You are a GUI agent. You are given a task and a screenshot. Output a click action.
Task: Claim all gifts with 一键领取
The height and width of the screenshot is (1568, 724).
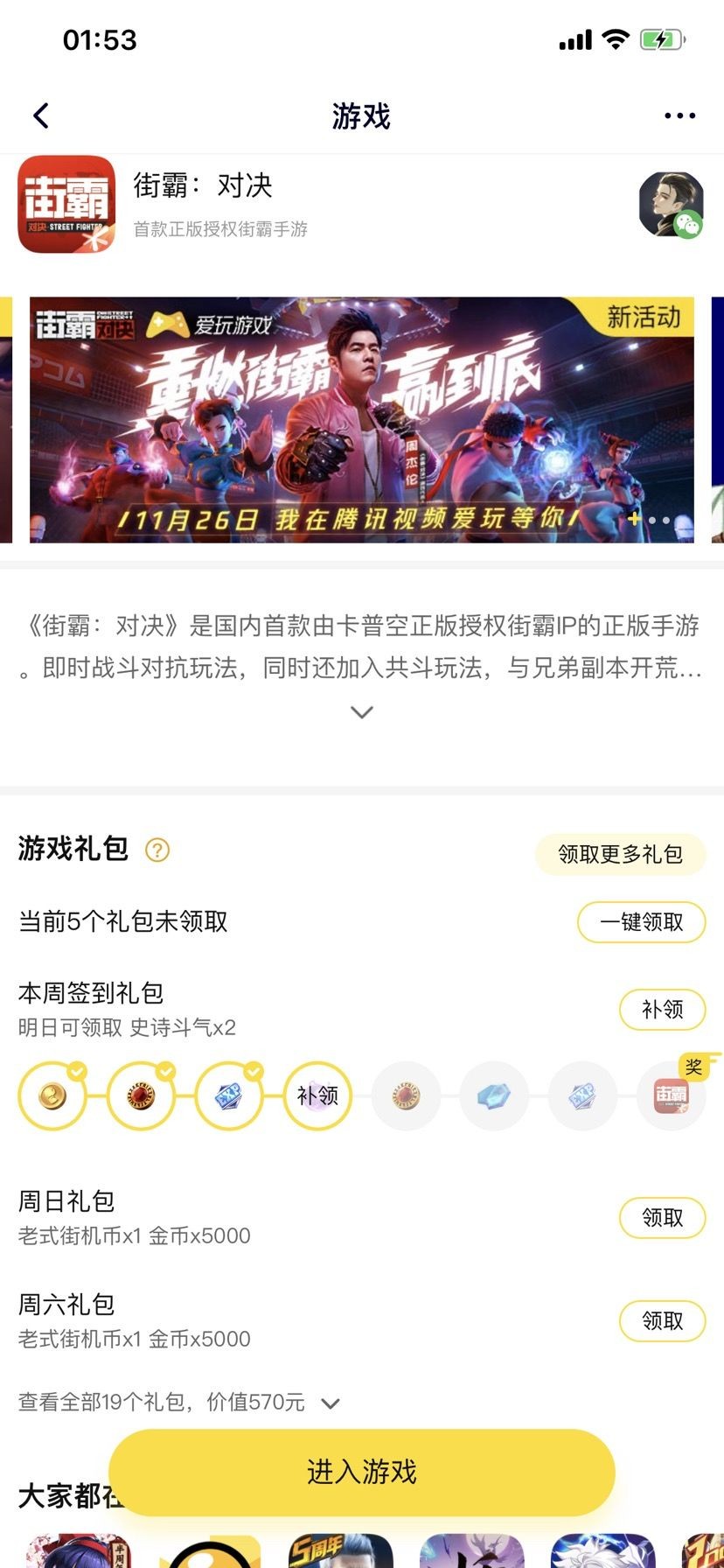click(641, 922)
